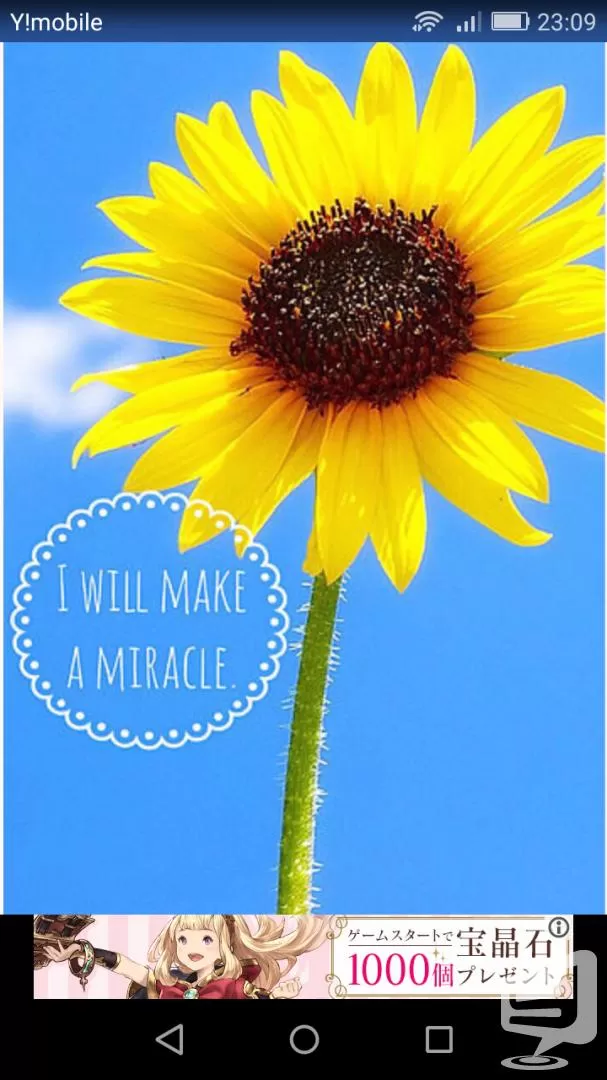Open the game ad banner

pyautogui.click(x=303, y=957)
